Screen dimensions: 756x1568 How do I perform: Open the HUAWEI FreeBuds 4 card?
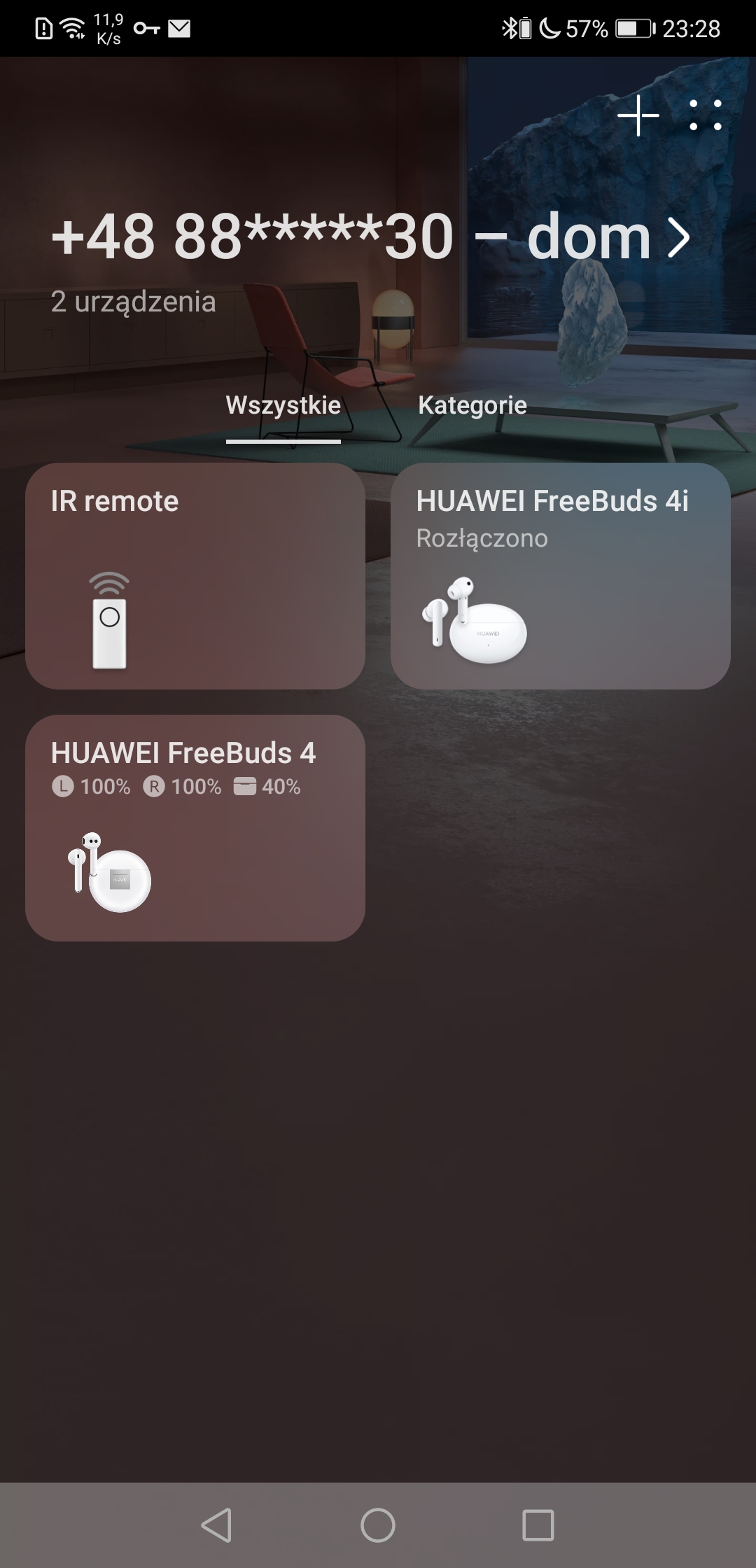pos(195,827)
